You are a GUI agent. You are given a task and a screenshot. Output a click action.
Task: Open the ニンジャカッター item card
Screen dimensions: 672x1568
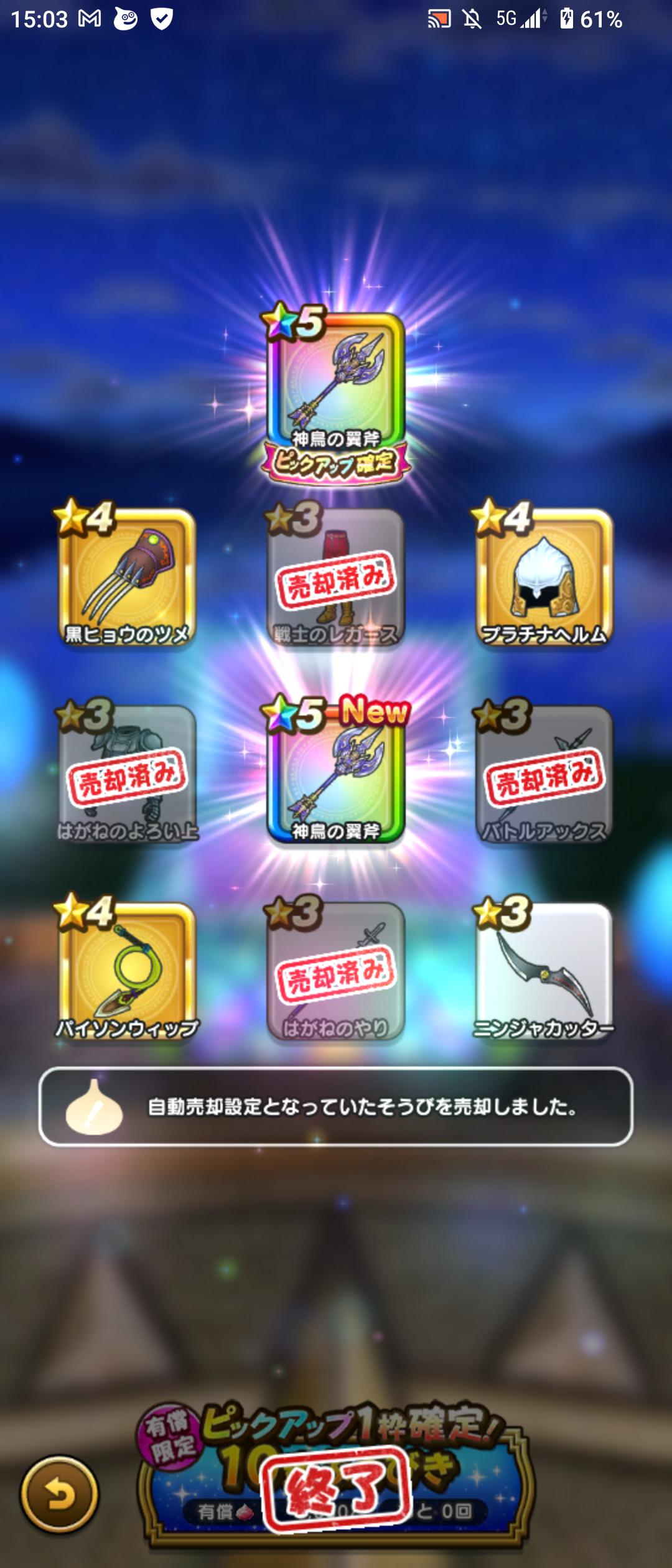point(544,971)
